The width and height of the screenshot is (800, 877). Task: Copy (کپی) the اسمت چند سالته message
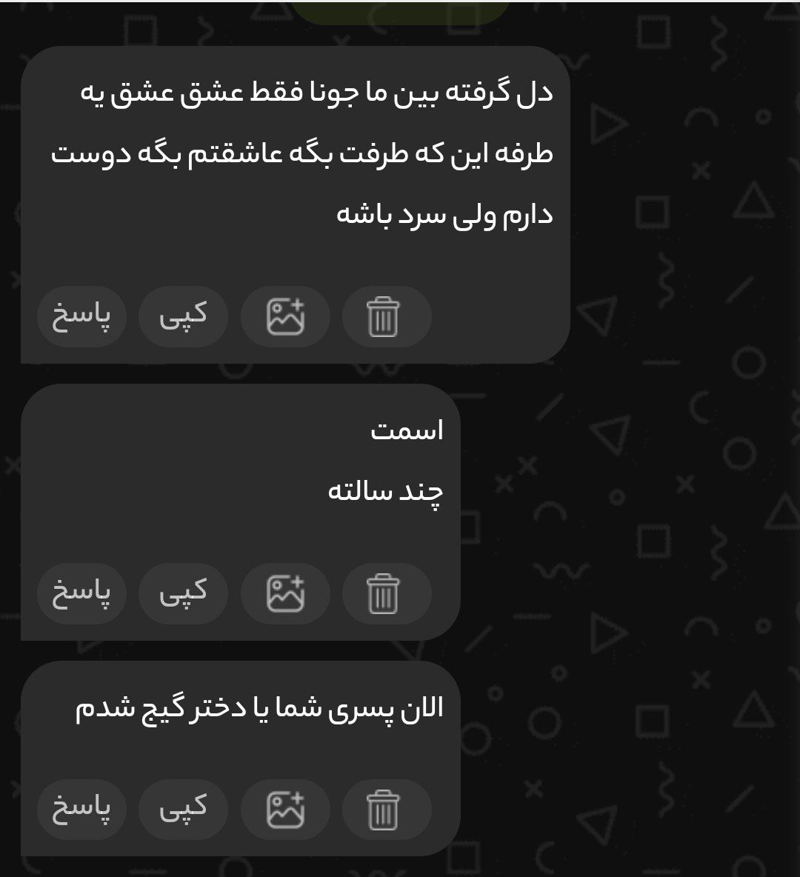click(x=183, y=592)
